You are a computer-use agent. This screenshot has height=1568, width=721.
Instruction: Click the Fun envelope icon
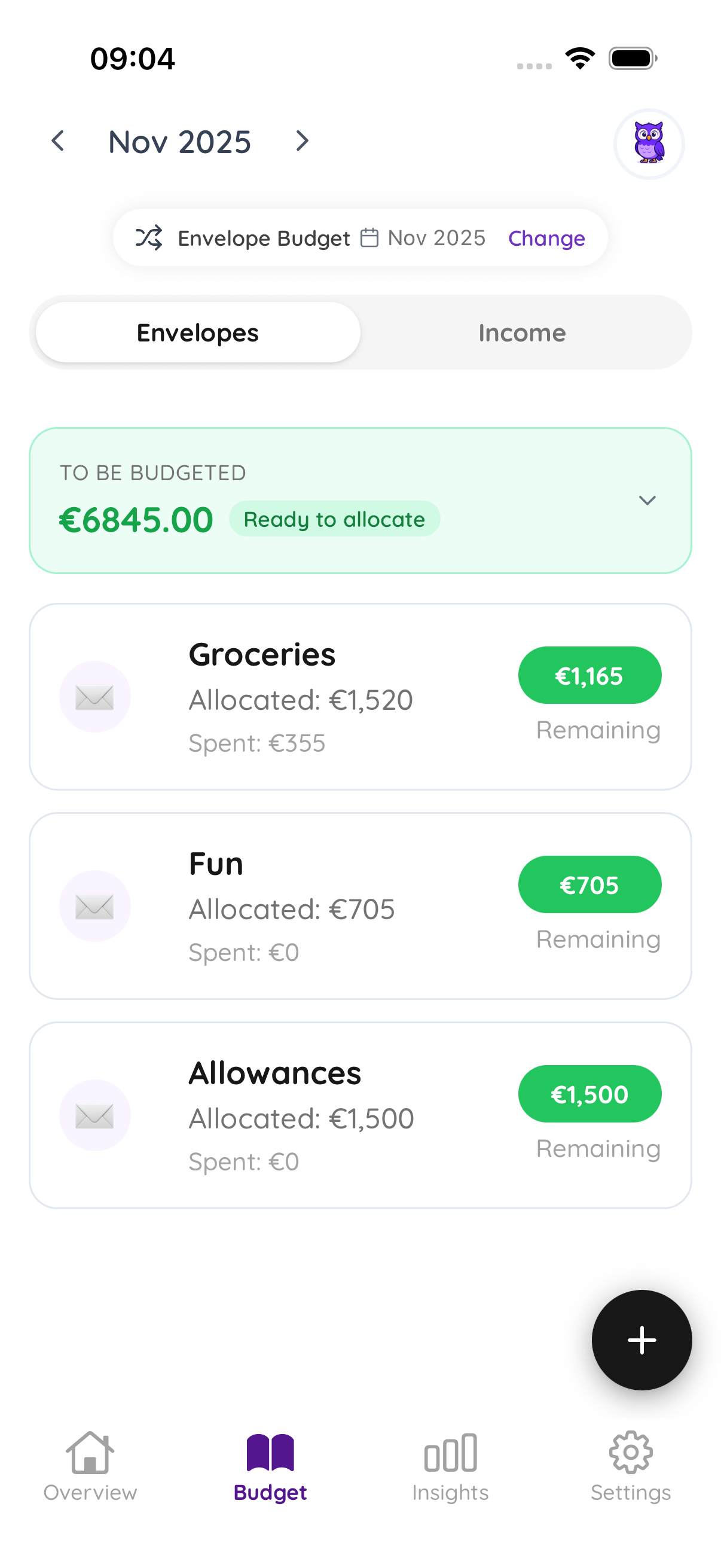[x=95, y=906]
